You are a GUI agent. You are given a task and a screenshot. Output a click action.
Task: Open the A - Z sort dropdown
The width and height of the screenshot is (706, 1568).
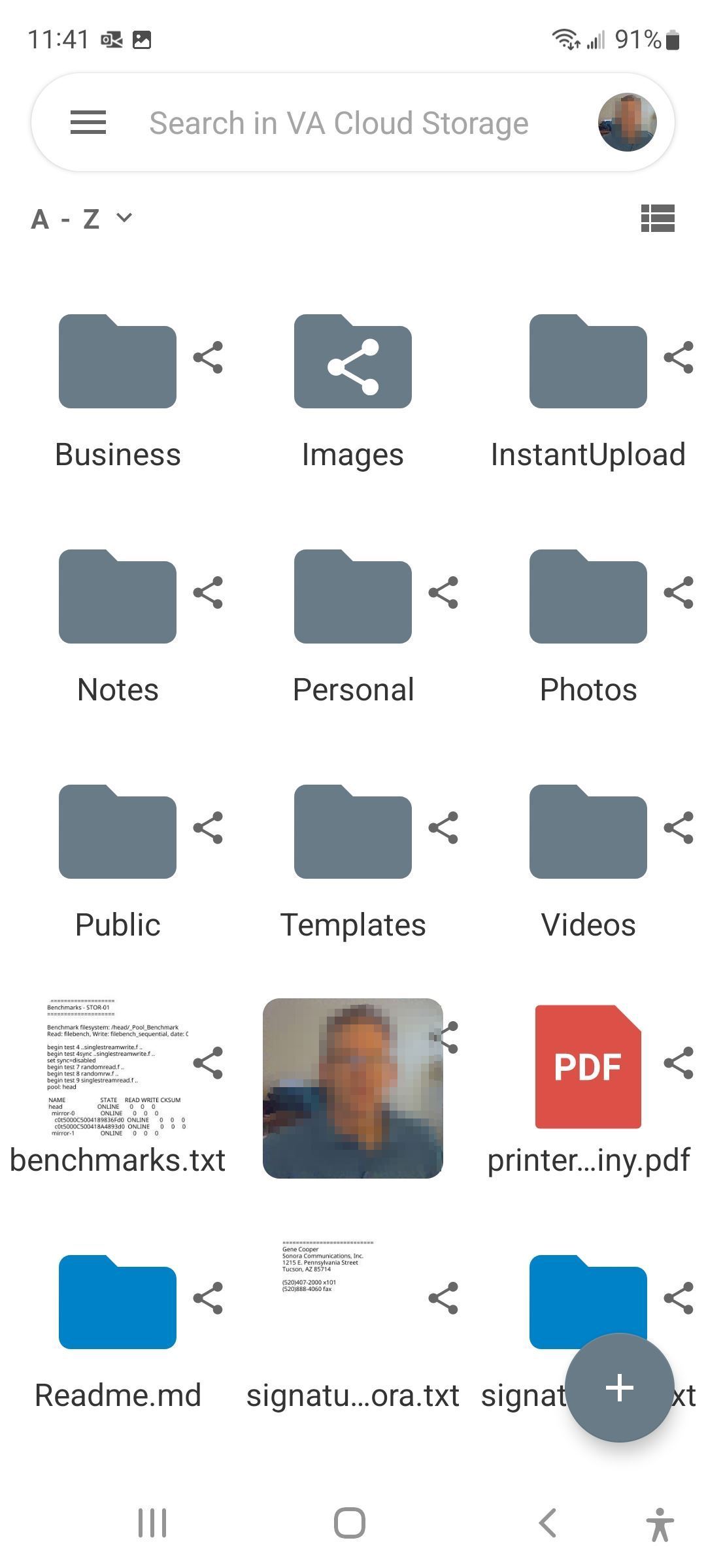click(82, 219)
